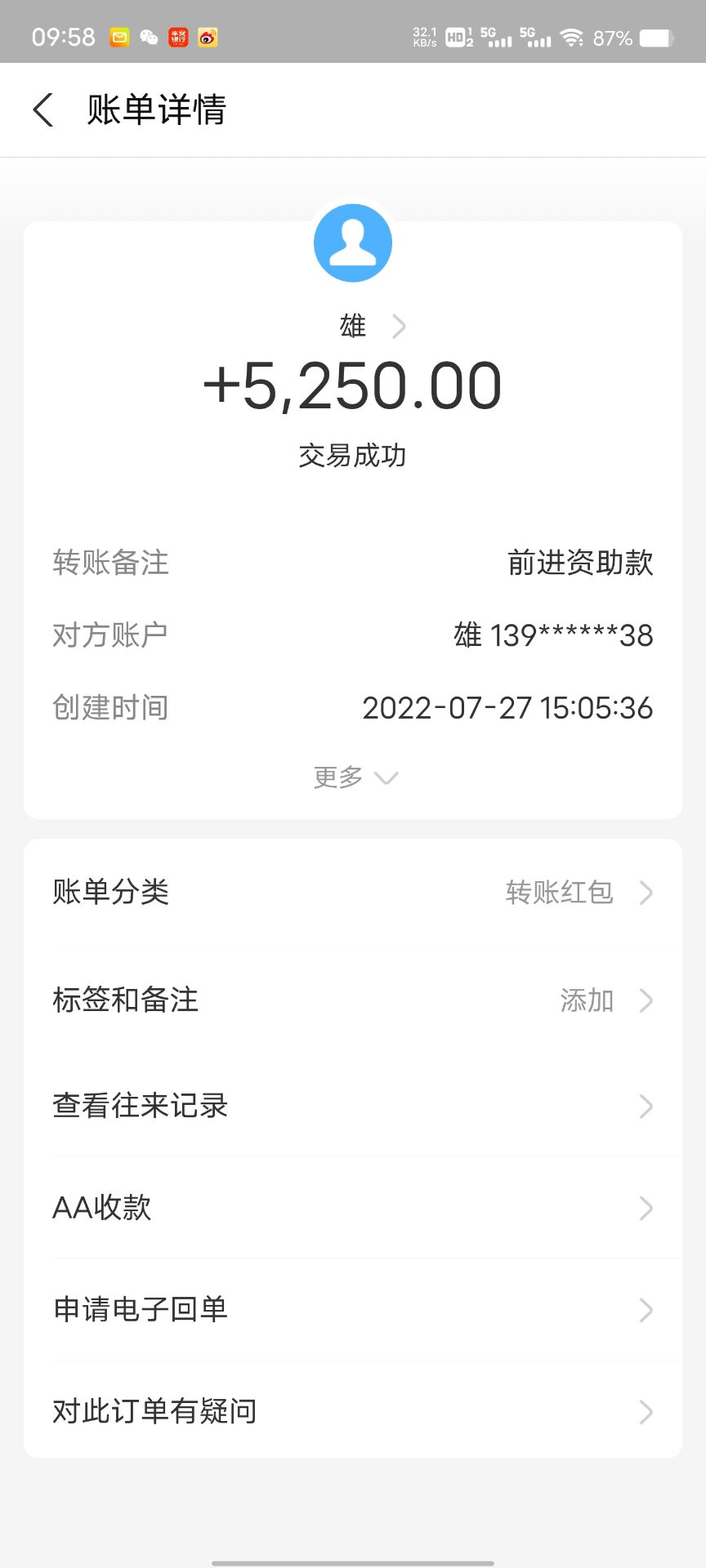
Task: Click the 交易成功 status text
Action: 353,456
